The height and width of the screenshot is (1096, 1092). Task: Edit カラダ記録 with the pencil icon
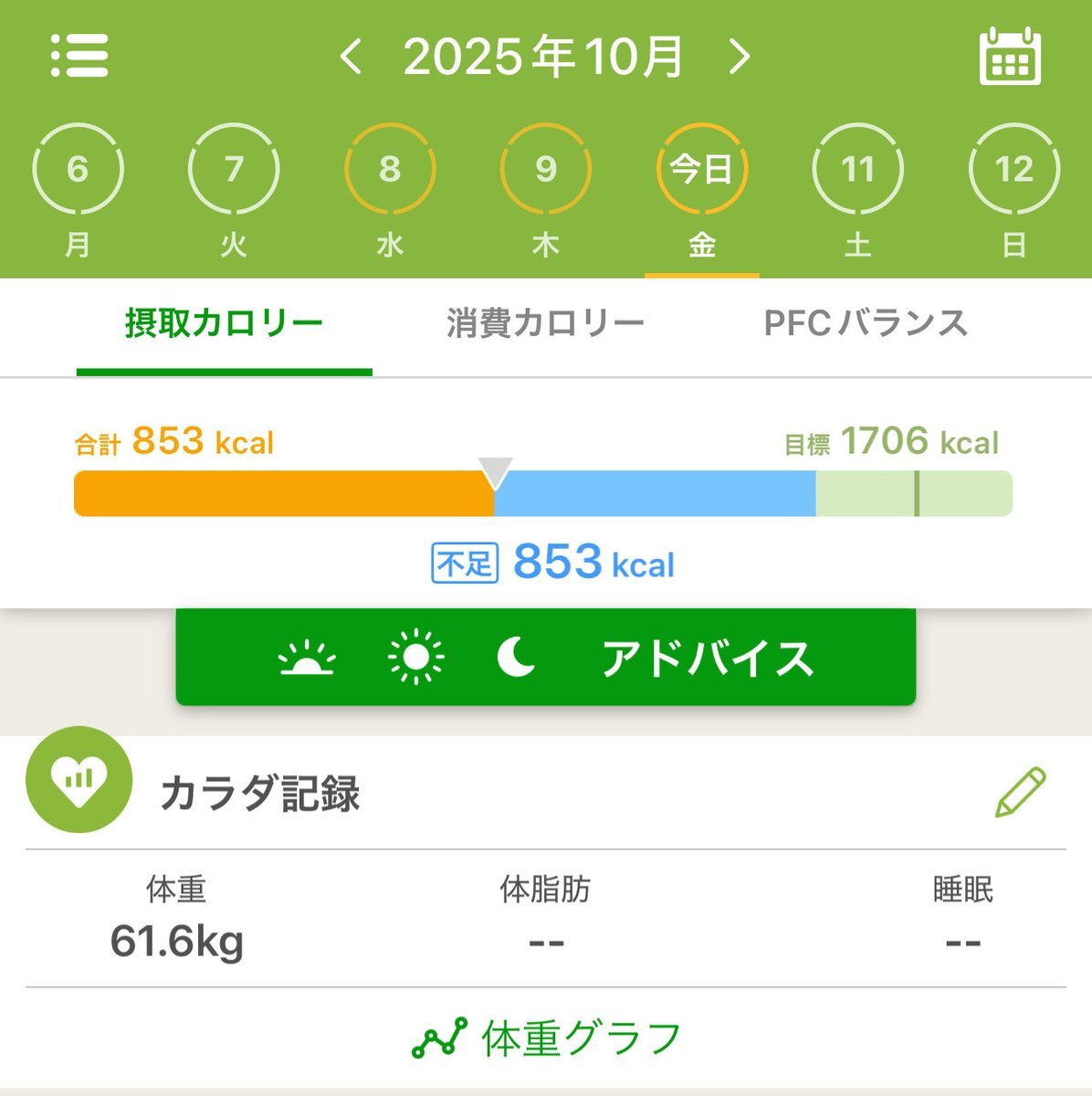point(1019,793)
